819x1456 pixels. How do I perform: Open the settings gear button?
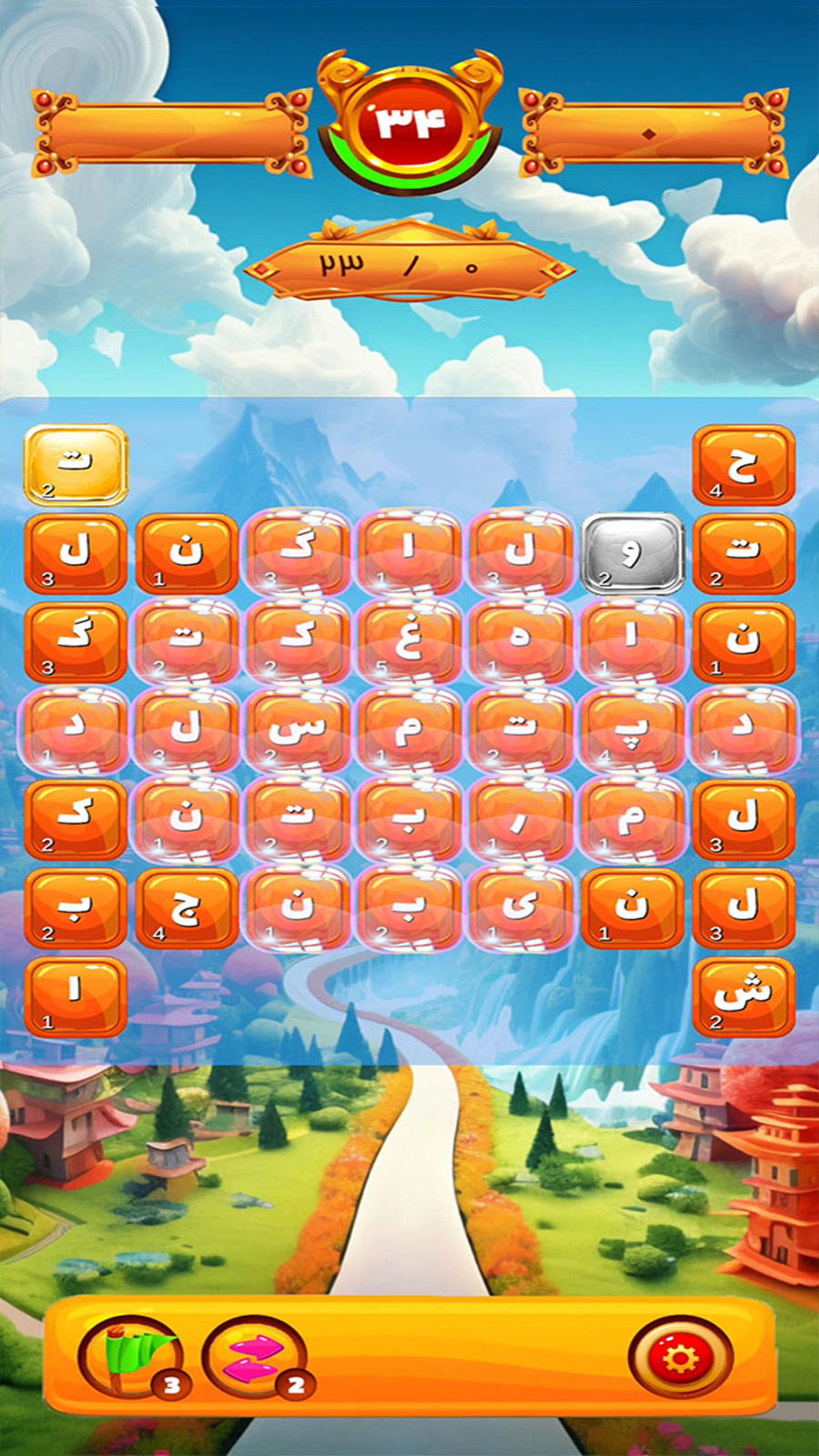[x=680, y=1357]
